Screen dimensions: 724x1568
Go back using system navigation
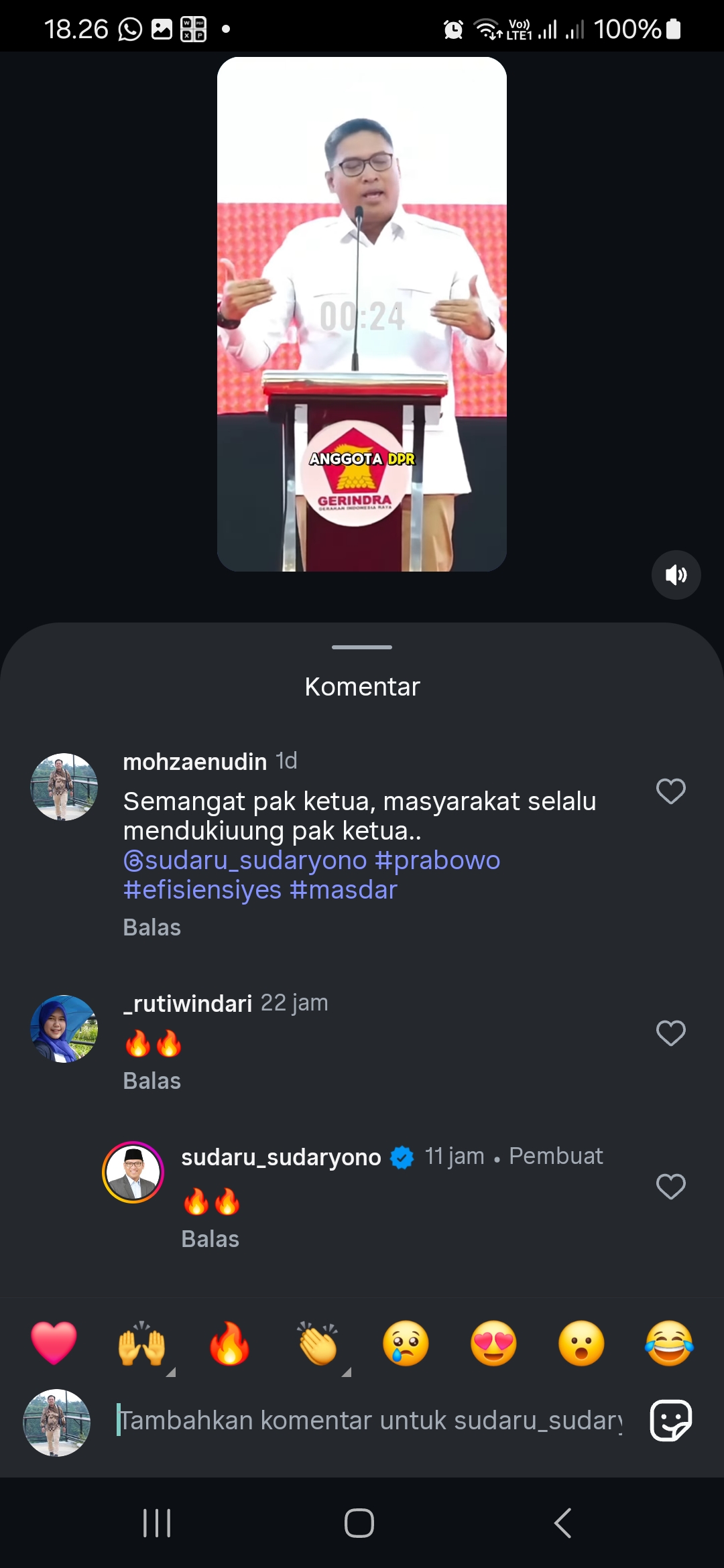[x=563, y=1523]
